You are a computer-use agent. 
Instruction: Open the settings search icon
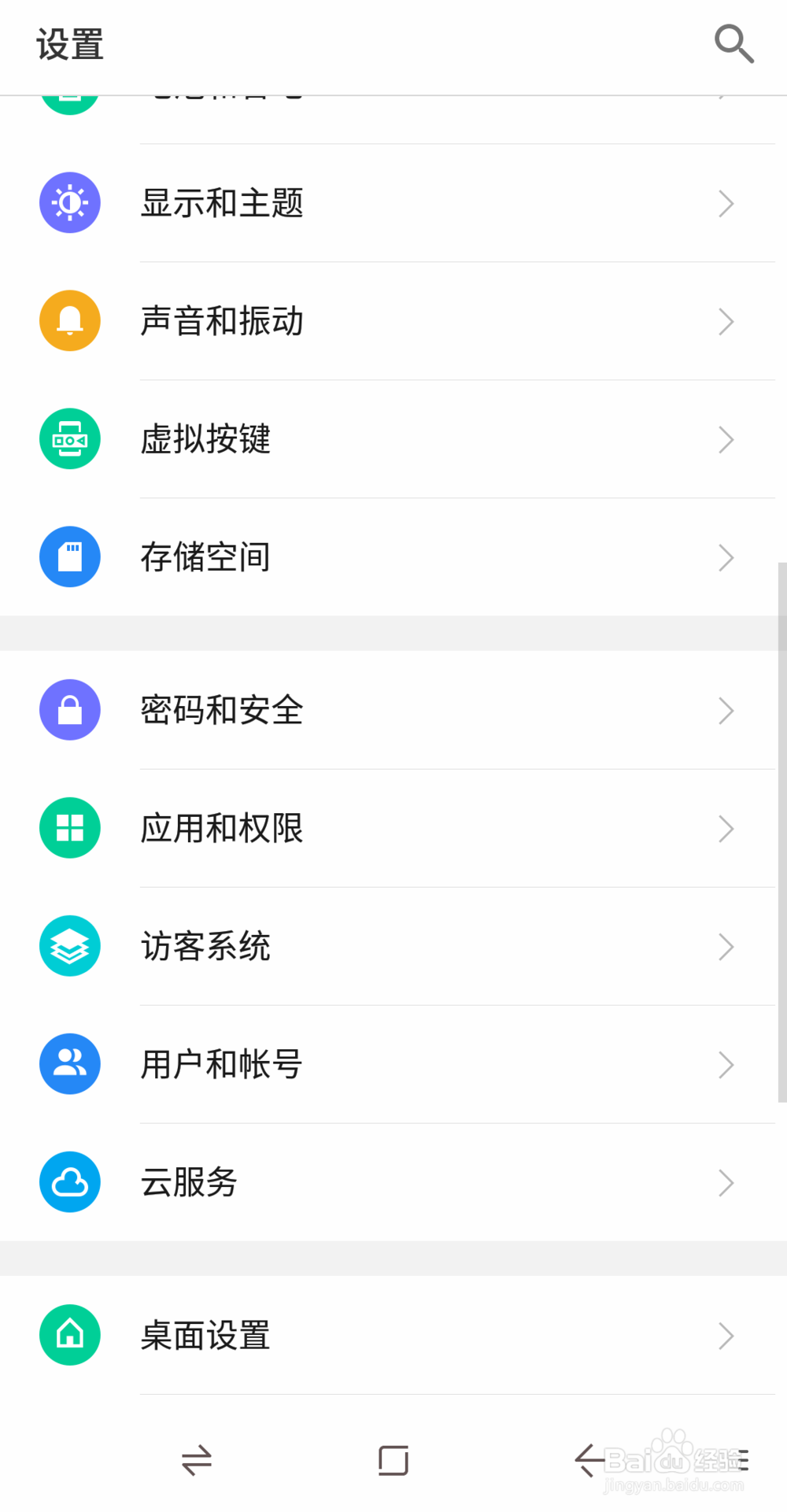(x=733, y=43)
